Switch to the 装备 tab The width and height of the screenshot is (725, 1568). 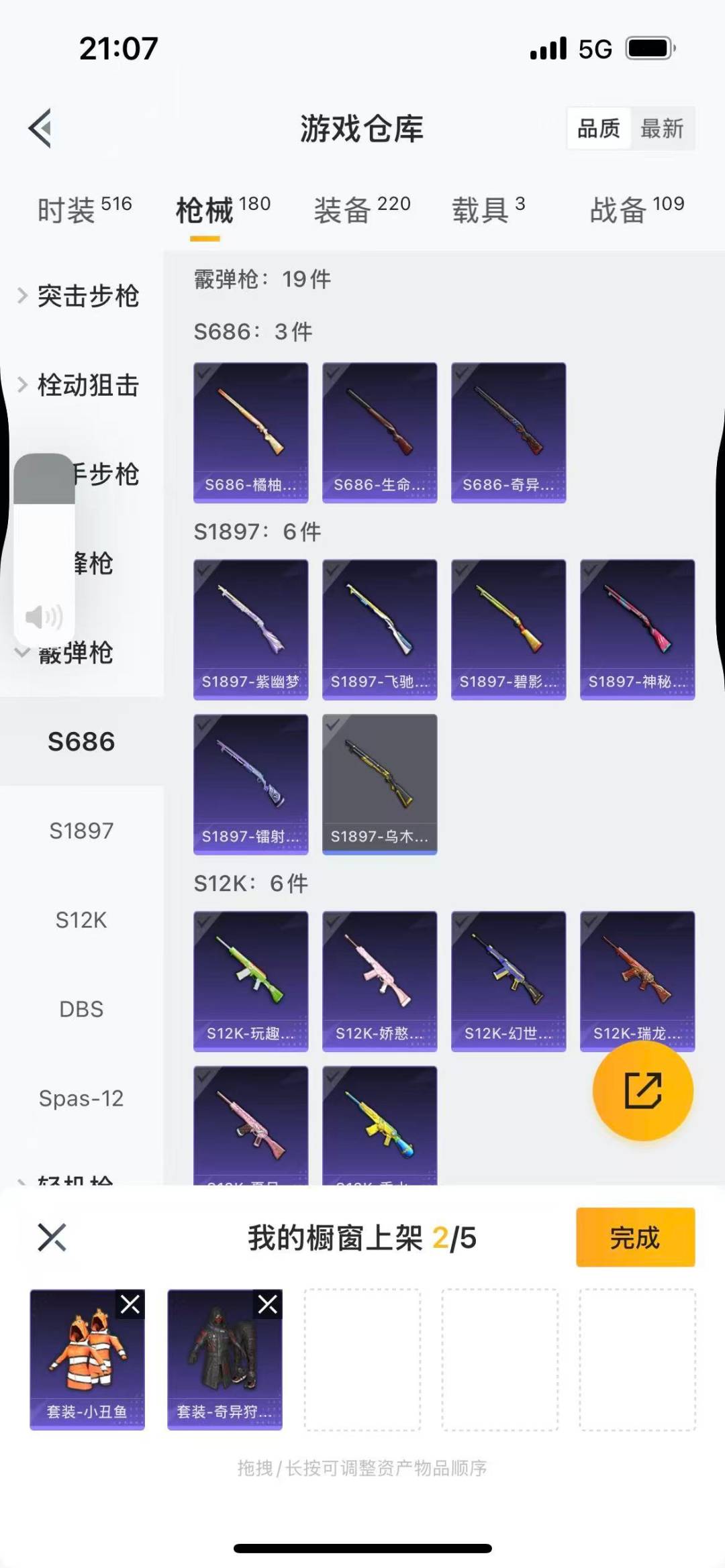pyautogui.click(x=362, y=209)
